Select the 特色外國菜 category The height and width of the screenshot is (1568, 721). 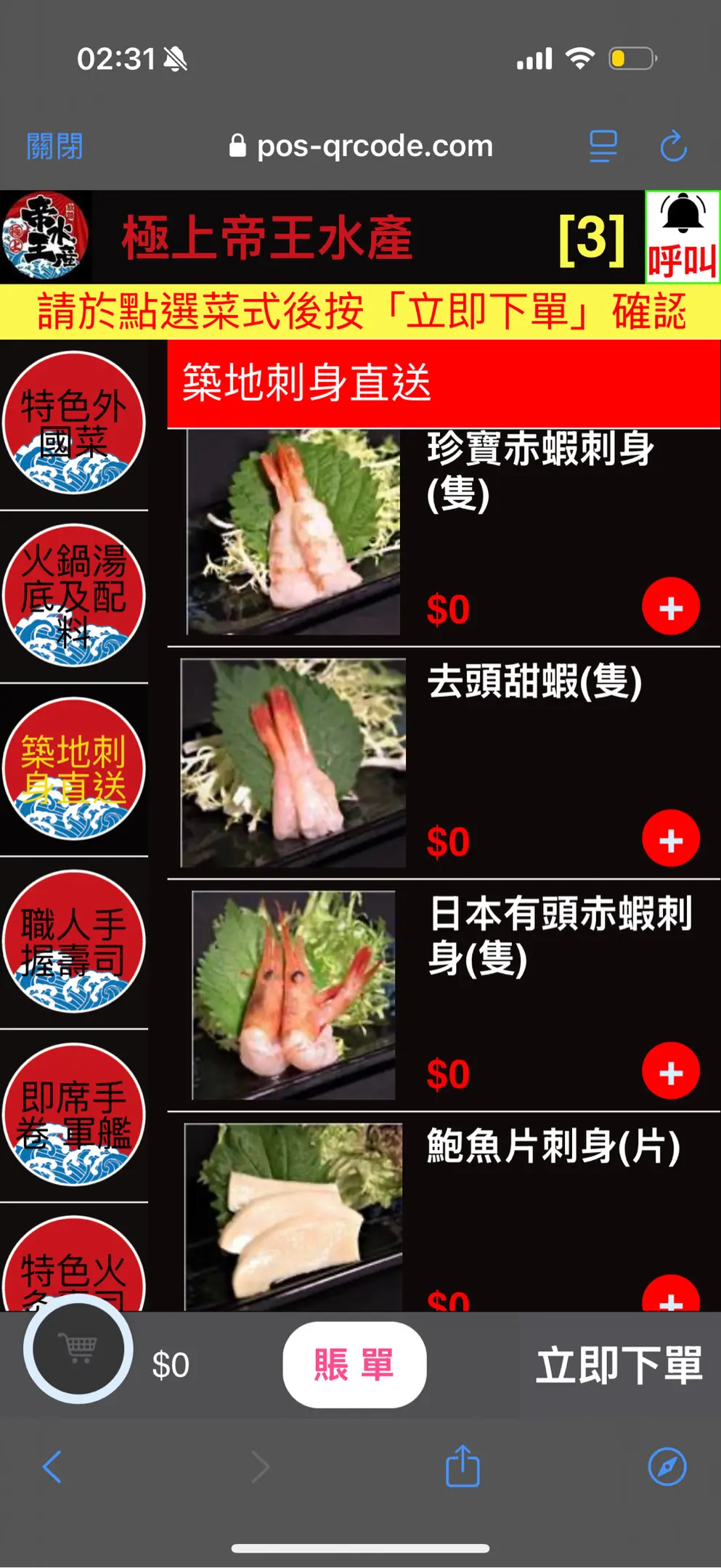(x=73, y=422)
